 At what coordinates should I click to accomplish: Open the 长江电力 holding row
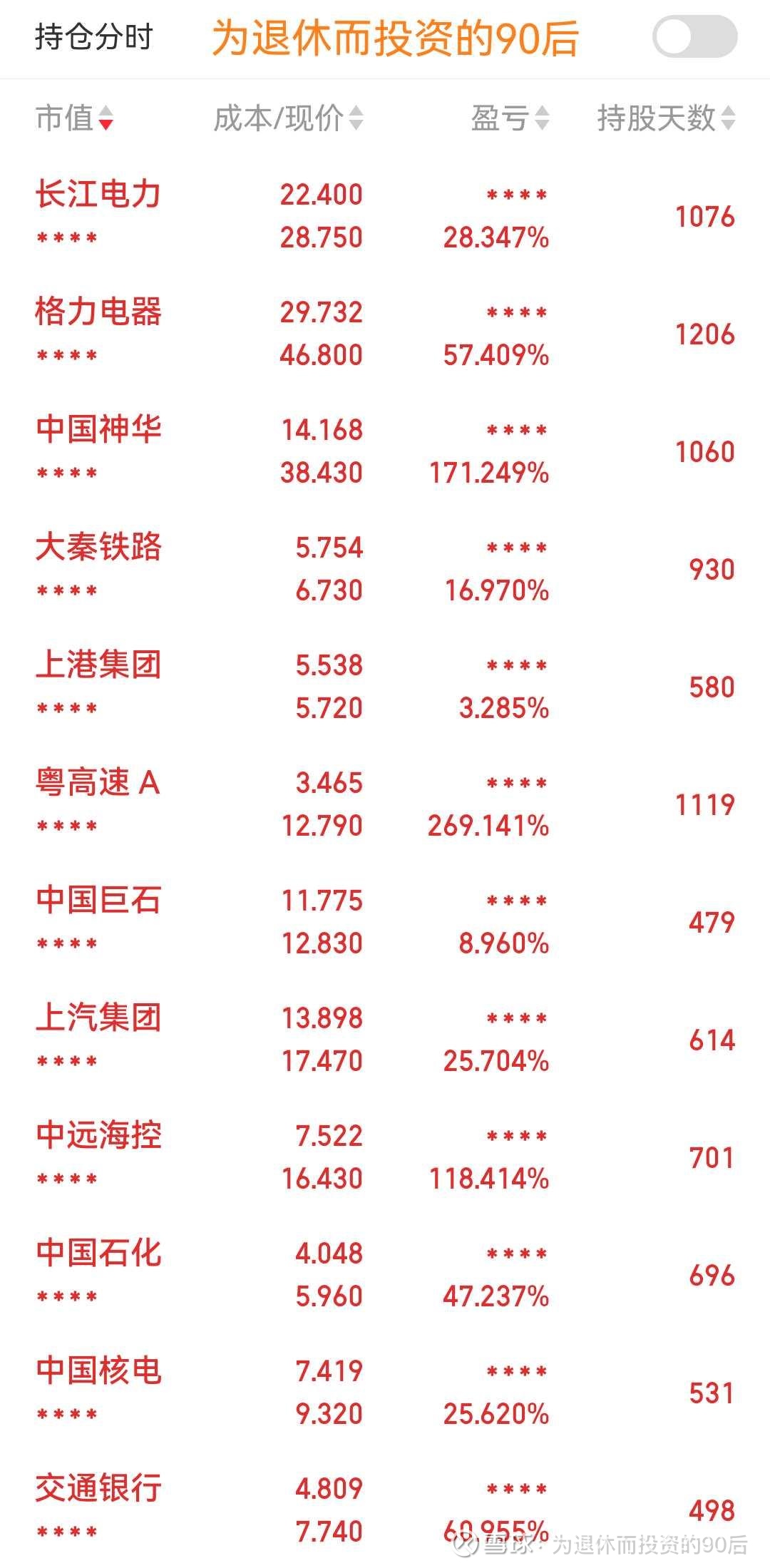[x=385, y=215]
